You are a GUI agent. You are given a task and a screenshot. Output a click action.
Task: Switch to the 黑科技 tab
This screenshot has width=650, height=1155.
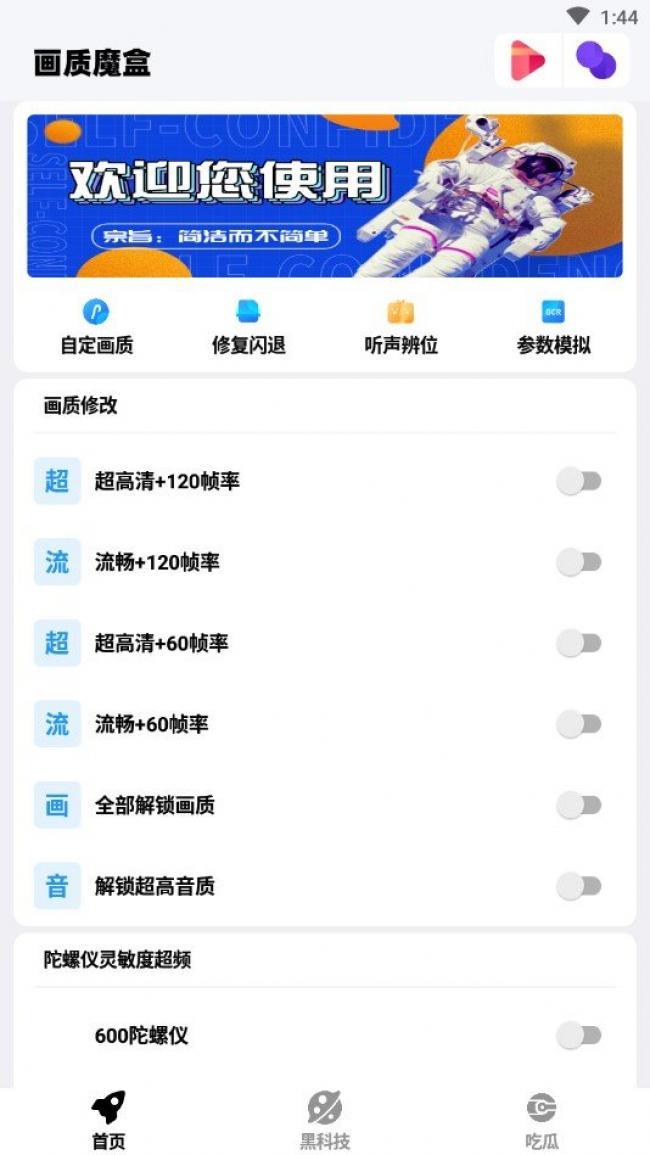(x=325, y=1120)
